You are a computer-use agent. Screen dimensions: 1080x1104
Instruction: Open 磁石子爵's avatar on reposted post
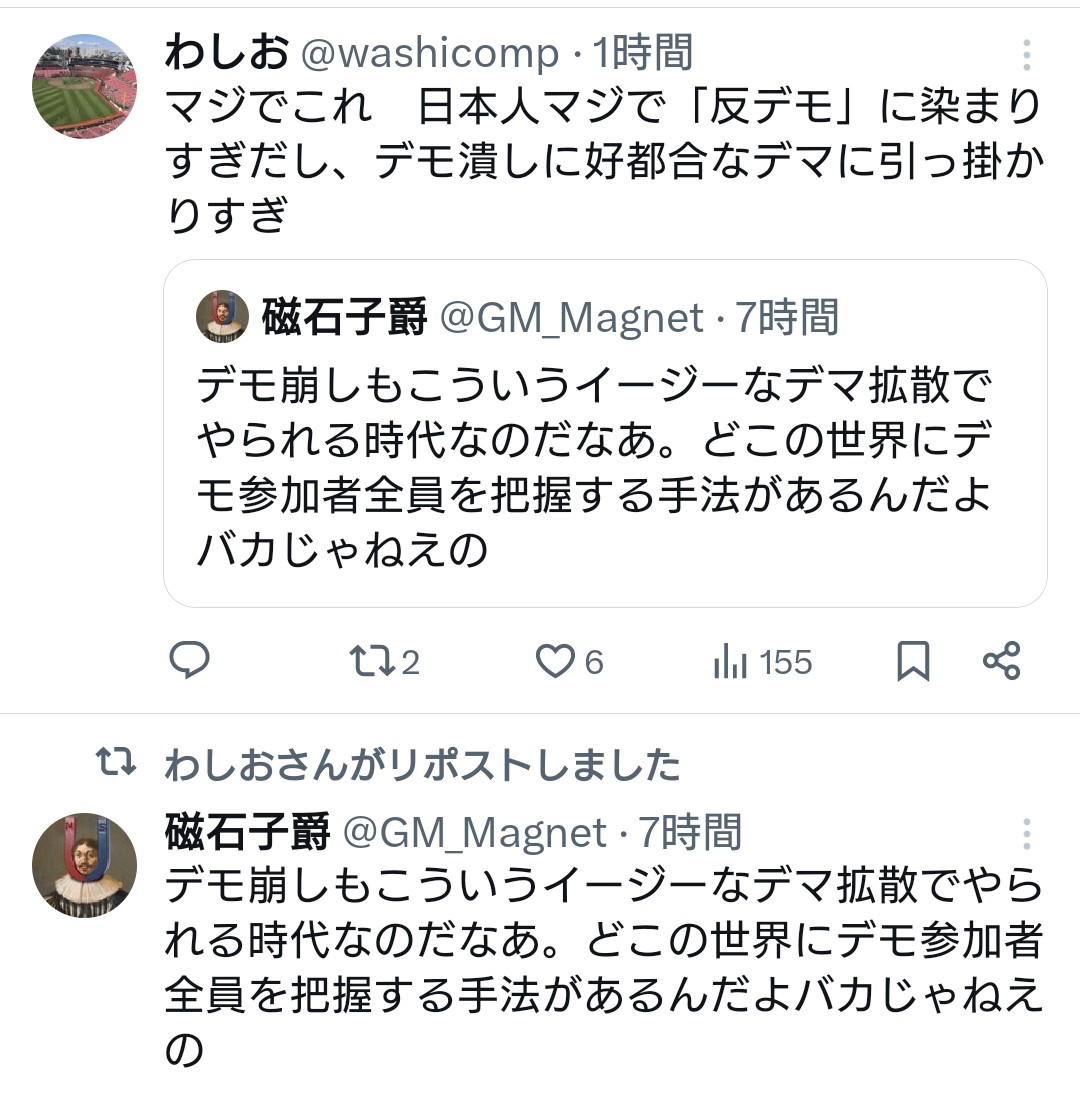click(x=84, y=864)
